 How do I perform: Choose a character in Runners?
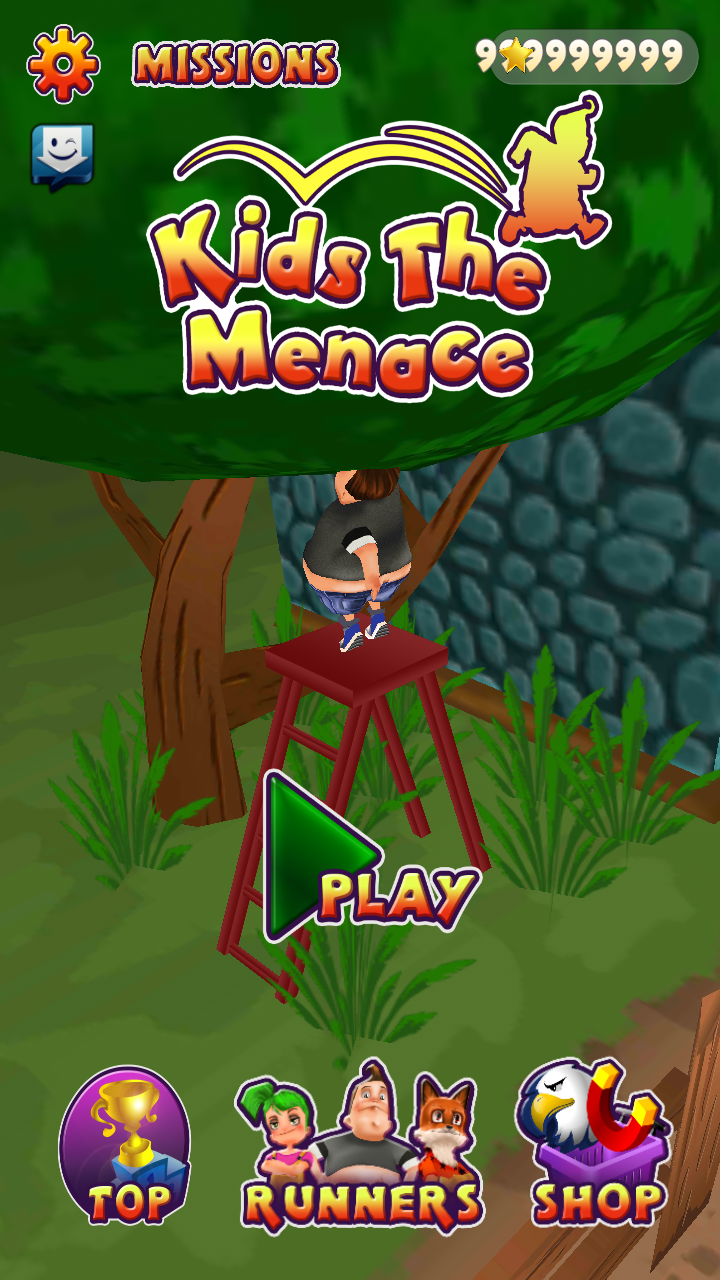(362, 1149)
